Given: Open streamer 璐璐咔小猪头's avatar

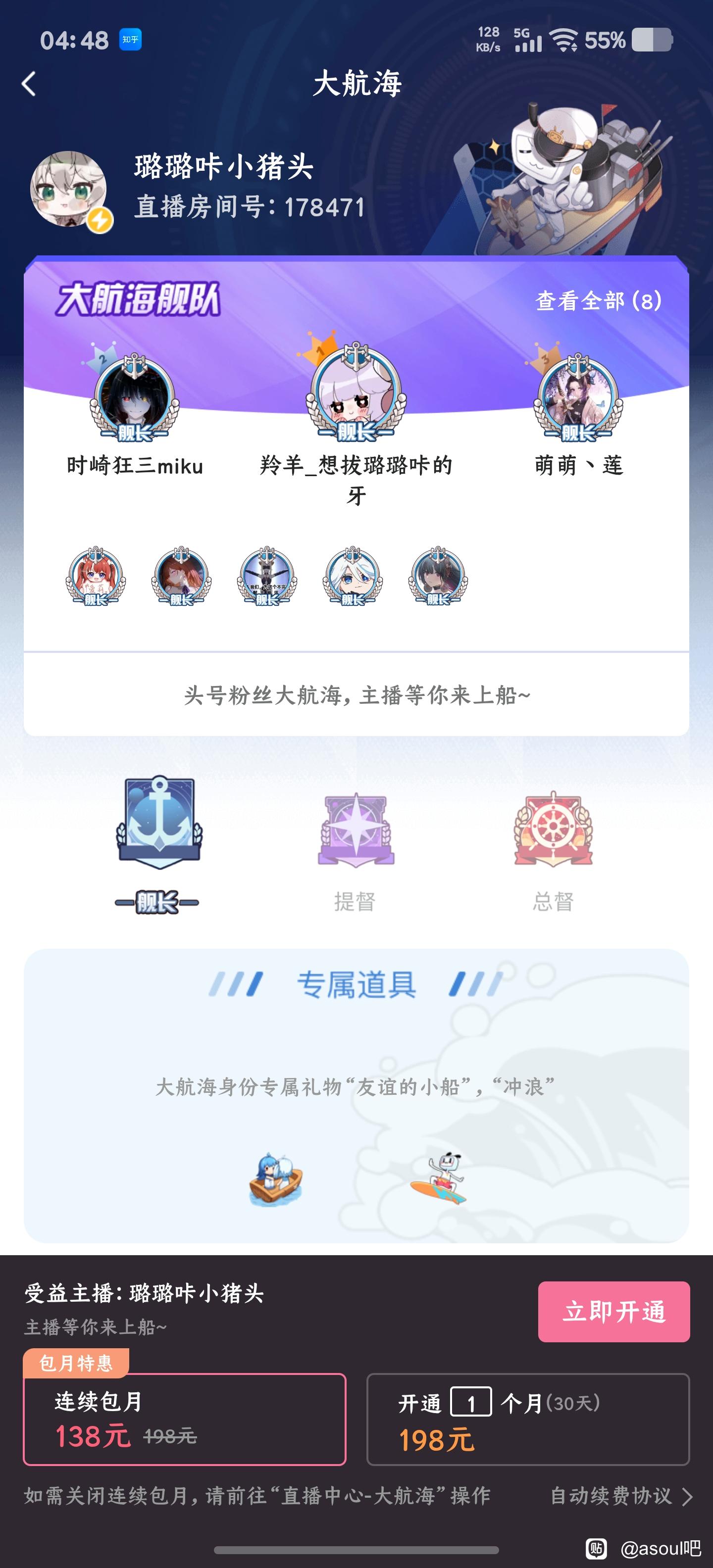Looking at the screenshot, I should point(69,189).
